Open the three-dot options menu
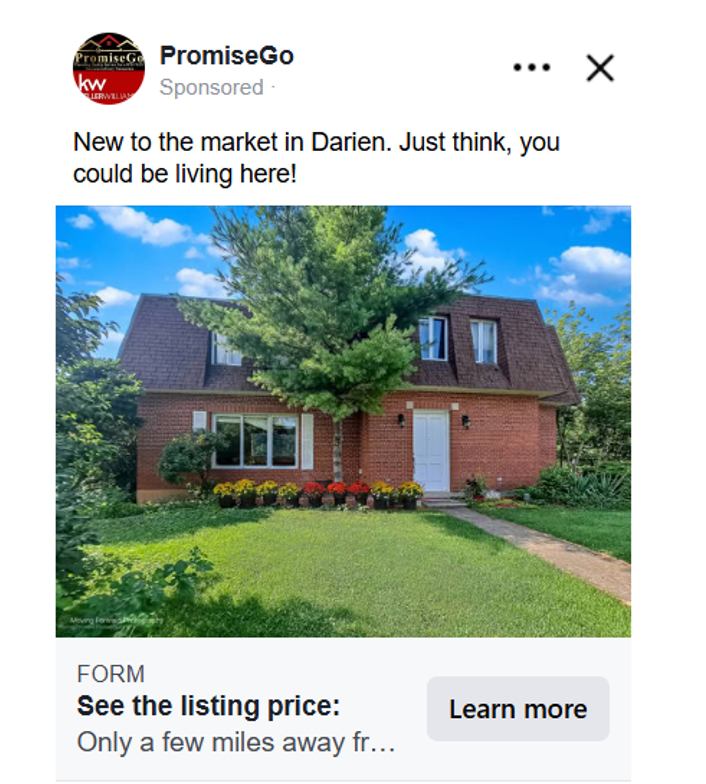The image size is (706, 784). [x=531, y=68]
